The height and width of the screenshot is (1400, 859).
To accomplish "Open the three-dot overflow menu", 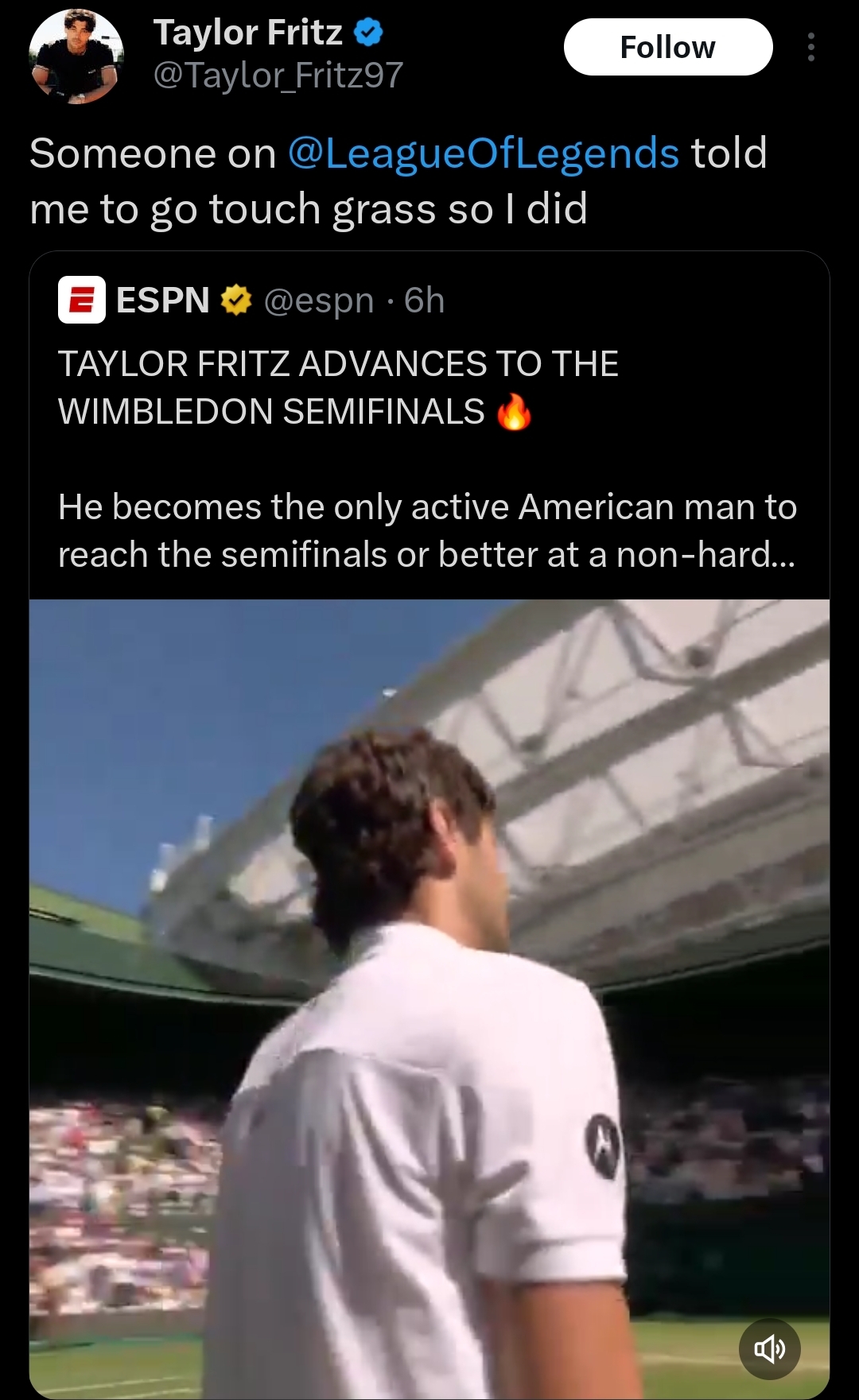I will tap(810, 47).
